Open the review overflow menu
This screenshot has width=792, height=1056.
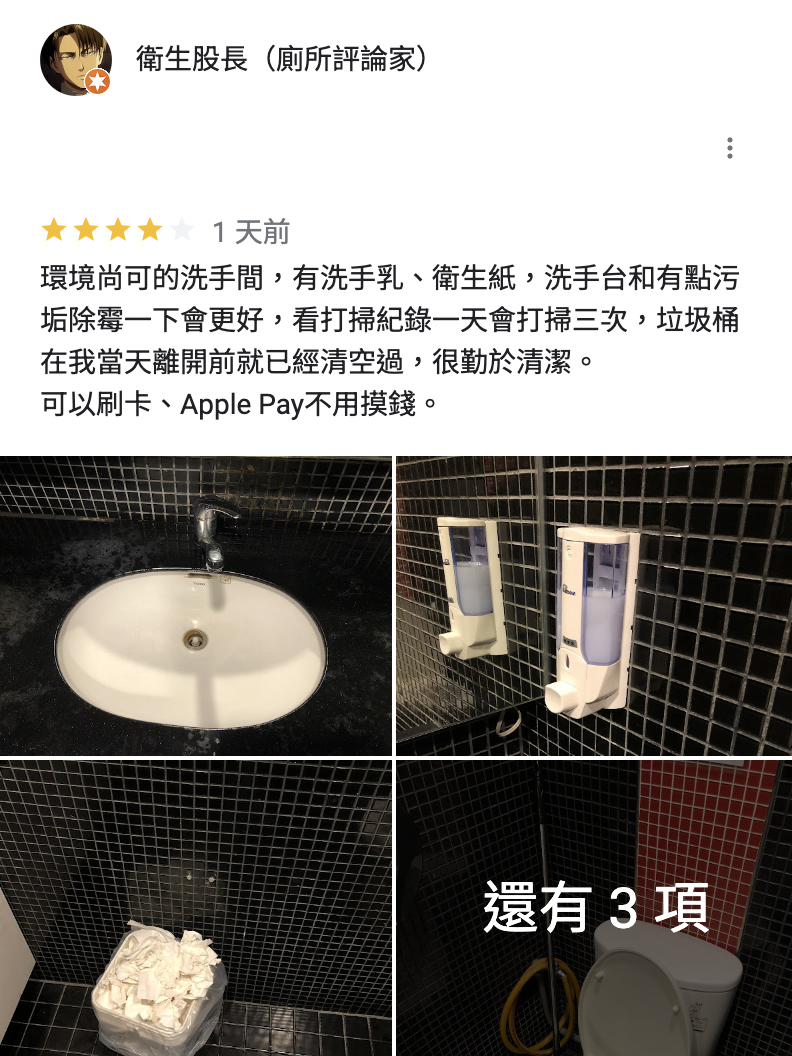[730, 148]
